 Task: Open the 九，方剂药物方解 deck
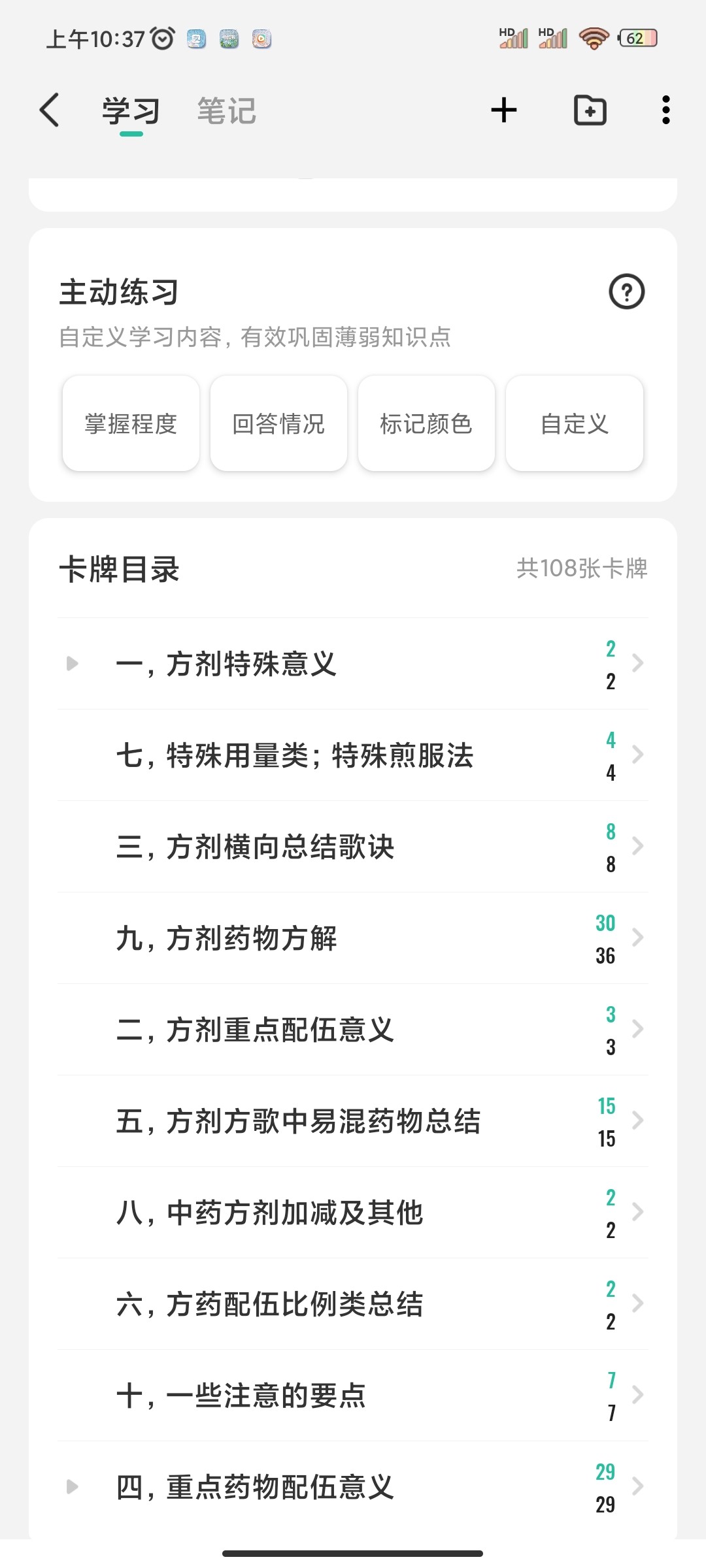pos(353,938)
